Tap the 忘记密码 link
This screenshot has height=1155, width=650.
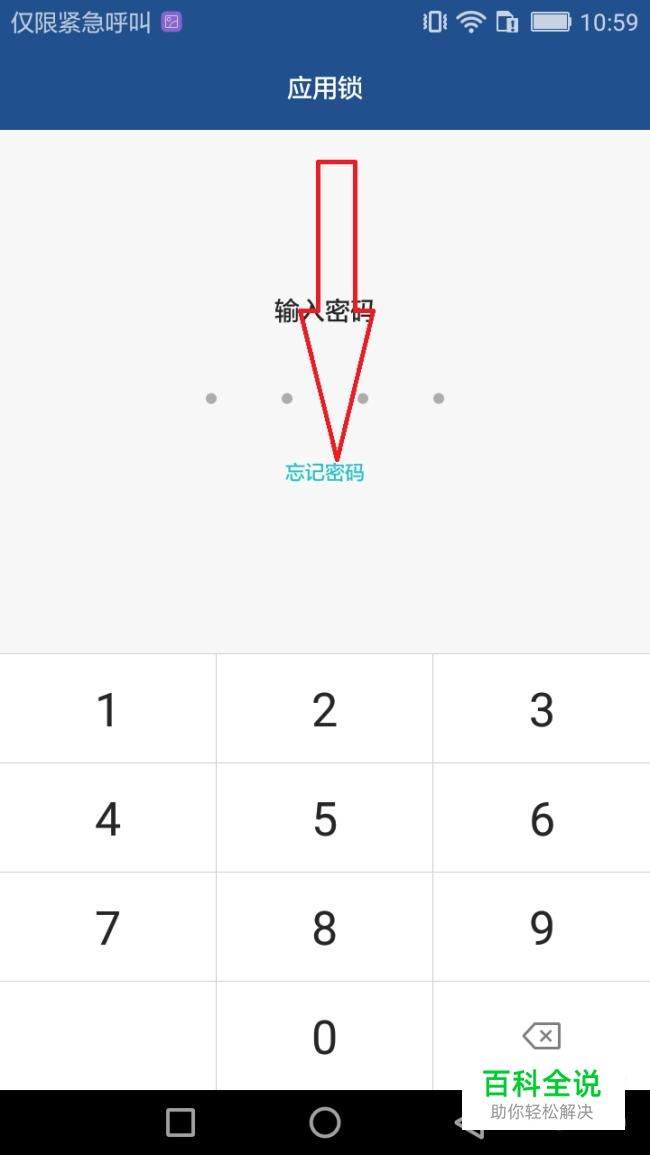(x=325, y=473)
